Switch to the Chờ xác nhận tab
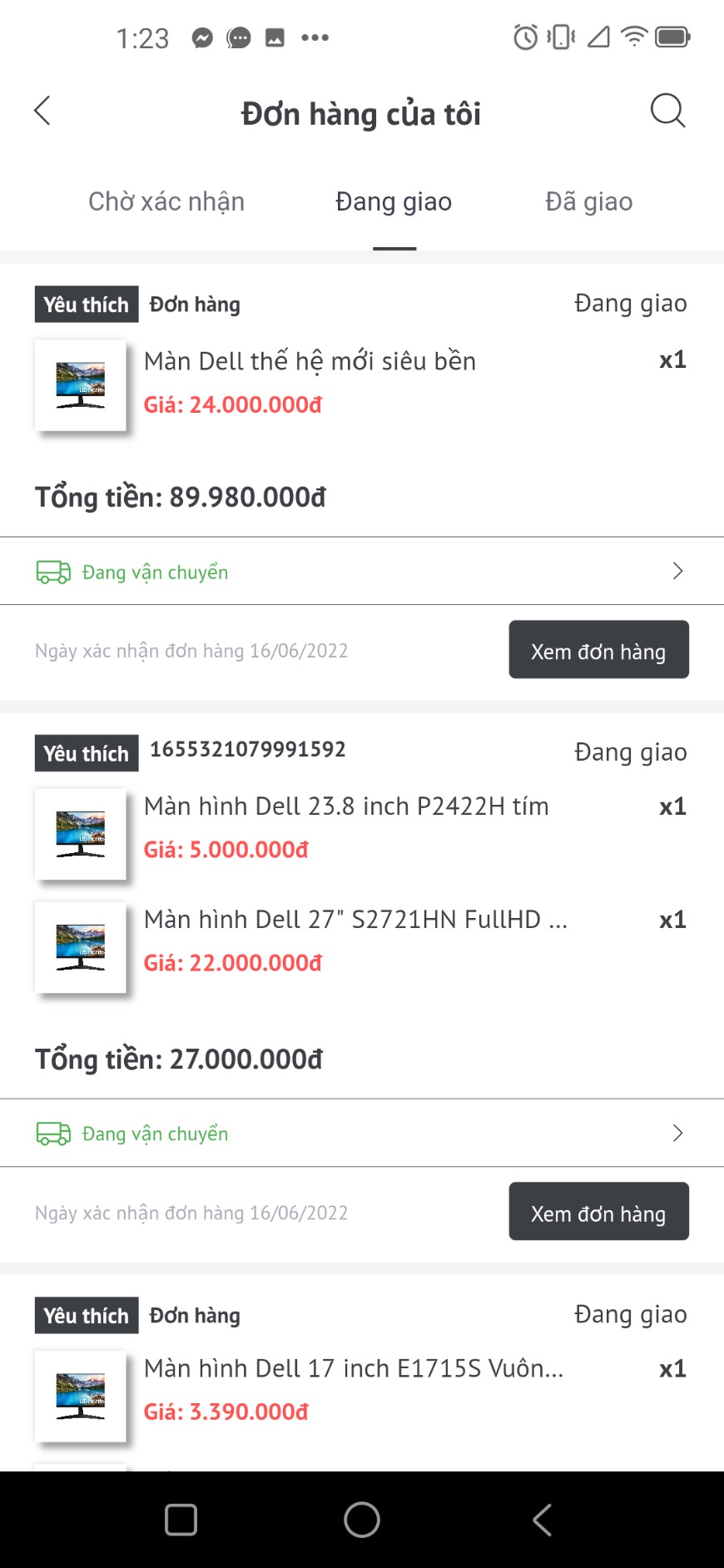 tap(166, 201)
